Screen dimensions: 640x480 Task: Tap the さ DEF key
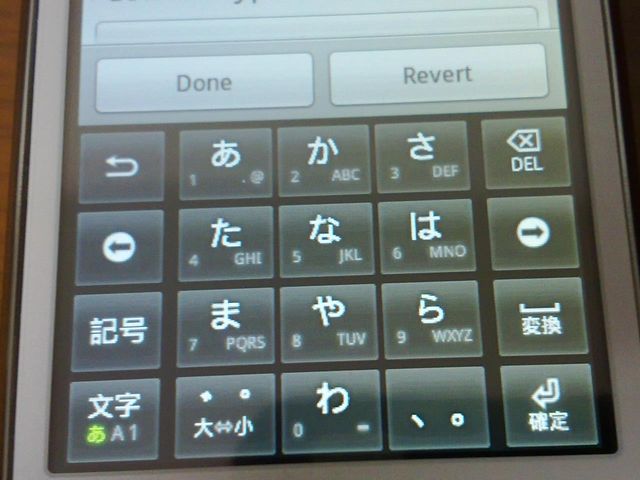(424, 157)
